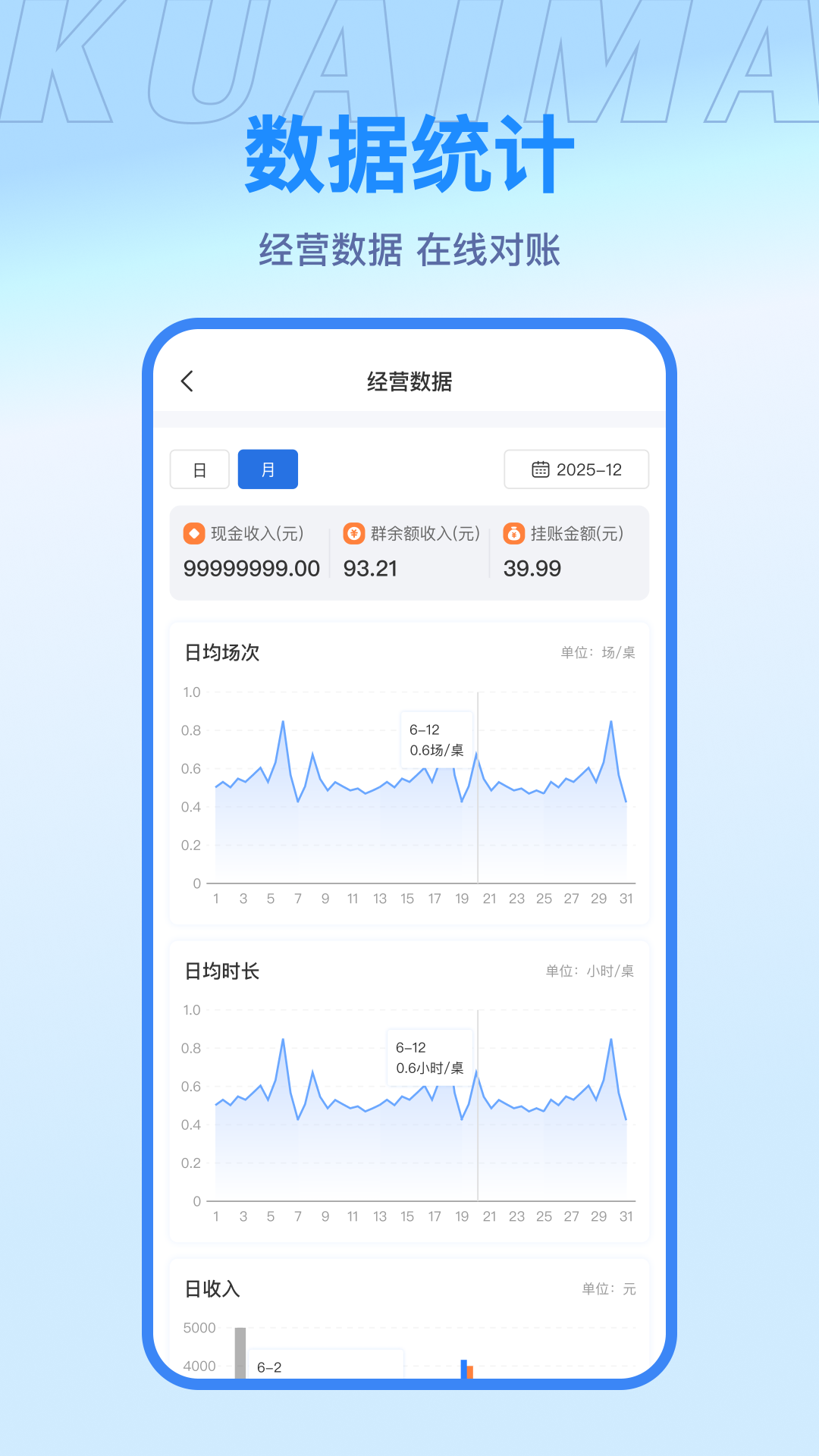Click the yen coin icon beside 群余额收入
Viewport: 819px width, 1456px height.
(353, 534)
